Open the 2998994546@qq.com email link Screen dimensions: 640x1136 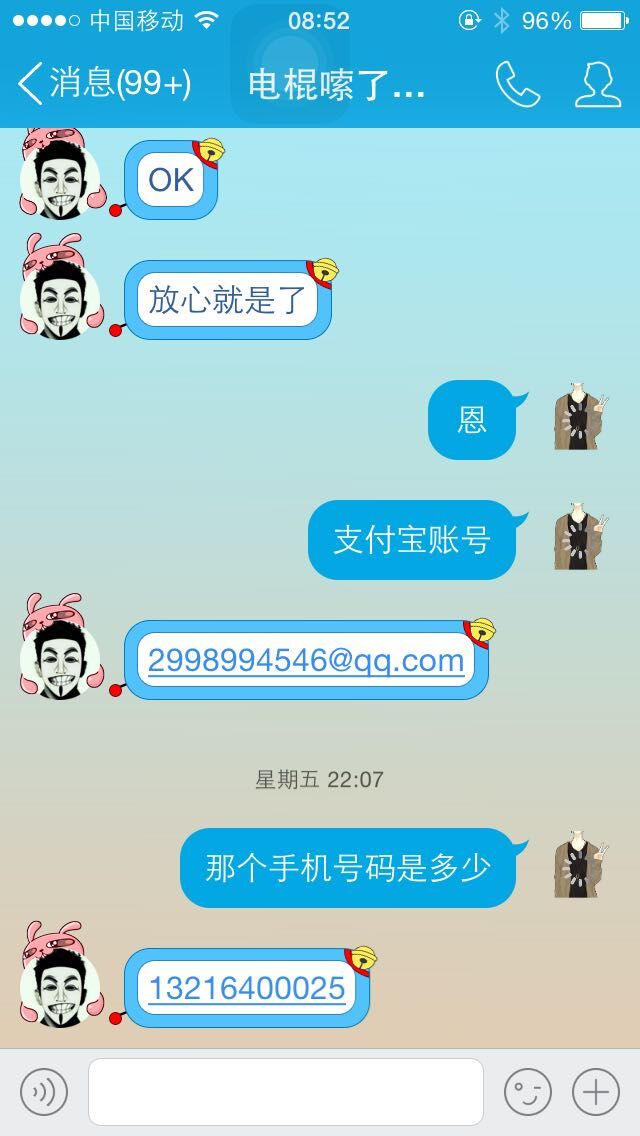(306, 660)
